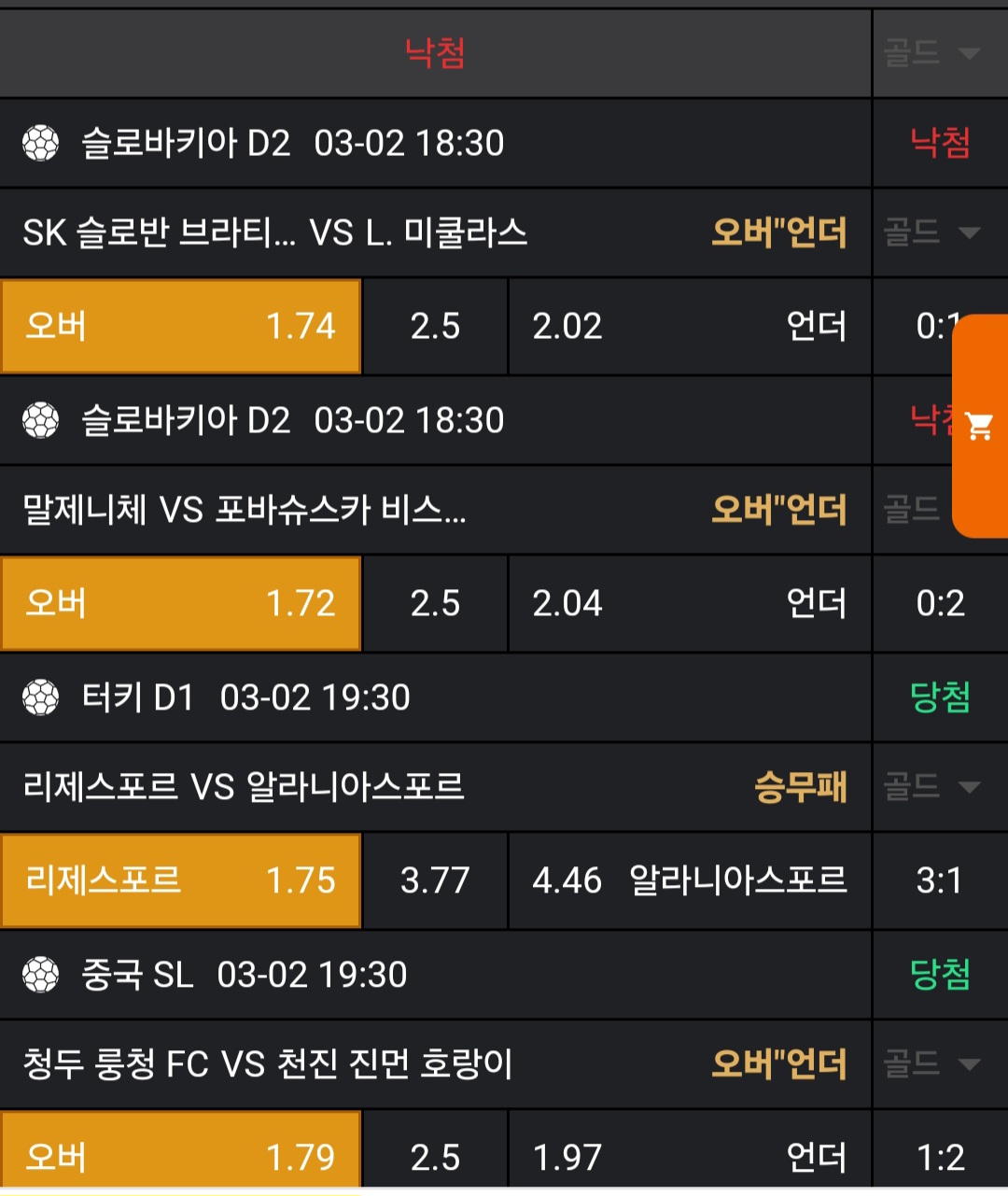Choose draw odds 3.77 for 리제스포르 match
The width and height of the screenshot is (1008, 1196).
(x=435, y=880)
